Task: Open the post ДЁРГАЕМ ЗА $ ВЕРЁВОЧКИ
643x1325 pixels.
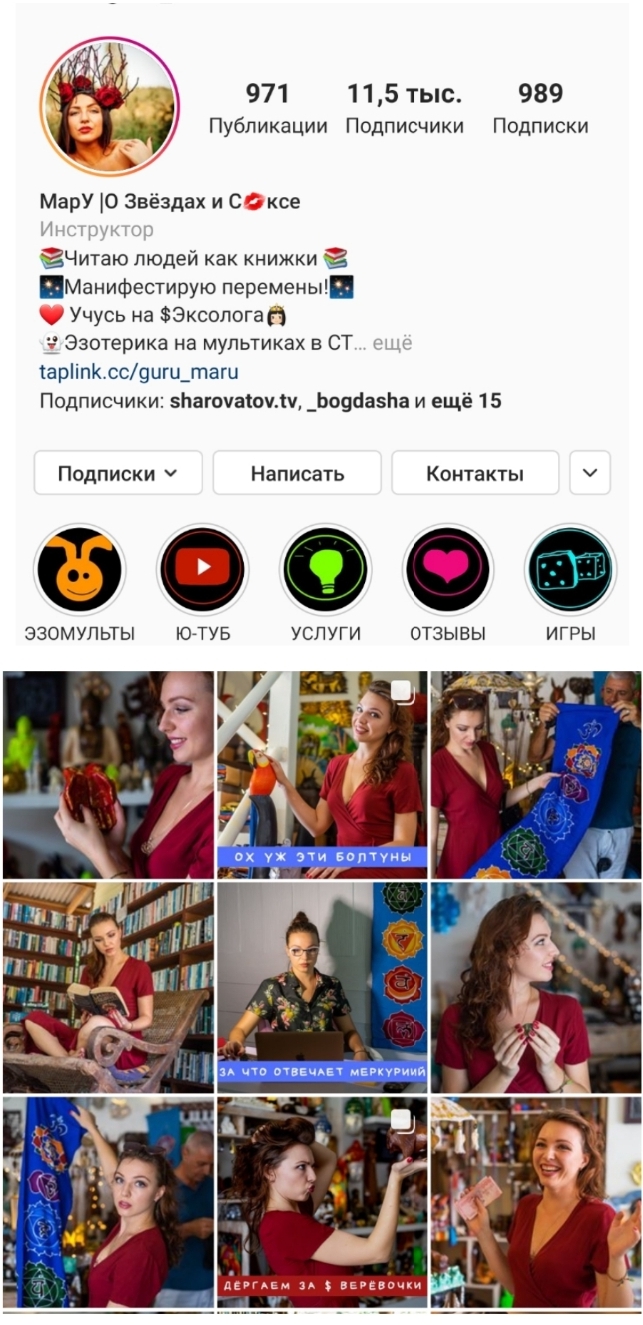Action: [x=322, y=1202]
